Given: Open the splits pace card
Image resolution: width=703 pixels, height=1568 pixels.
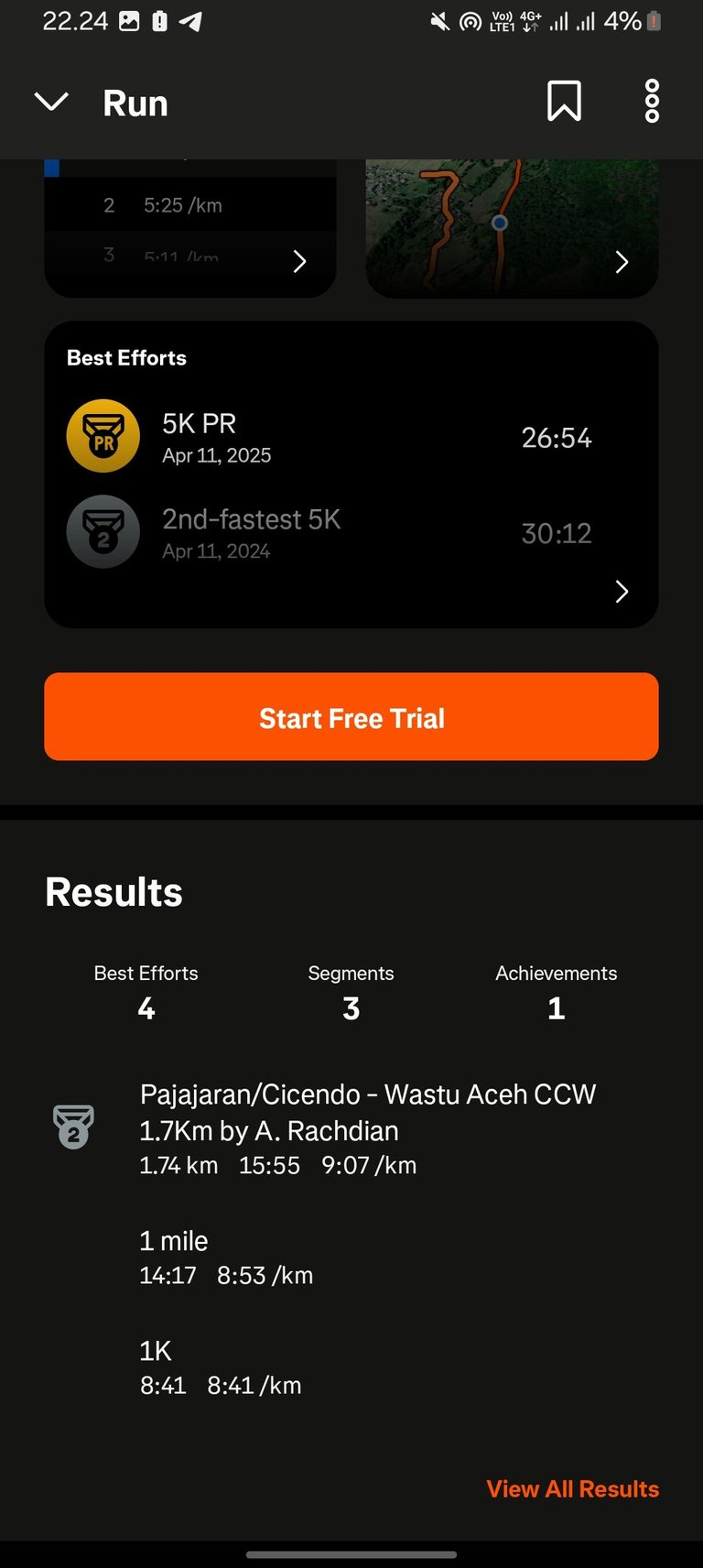Looking at the screenshot, I should point(190,228).
